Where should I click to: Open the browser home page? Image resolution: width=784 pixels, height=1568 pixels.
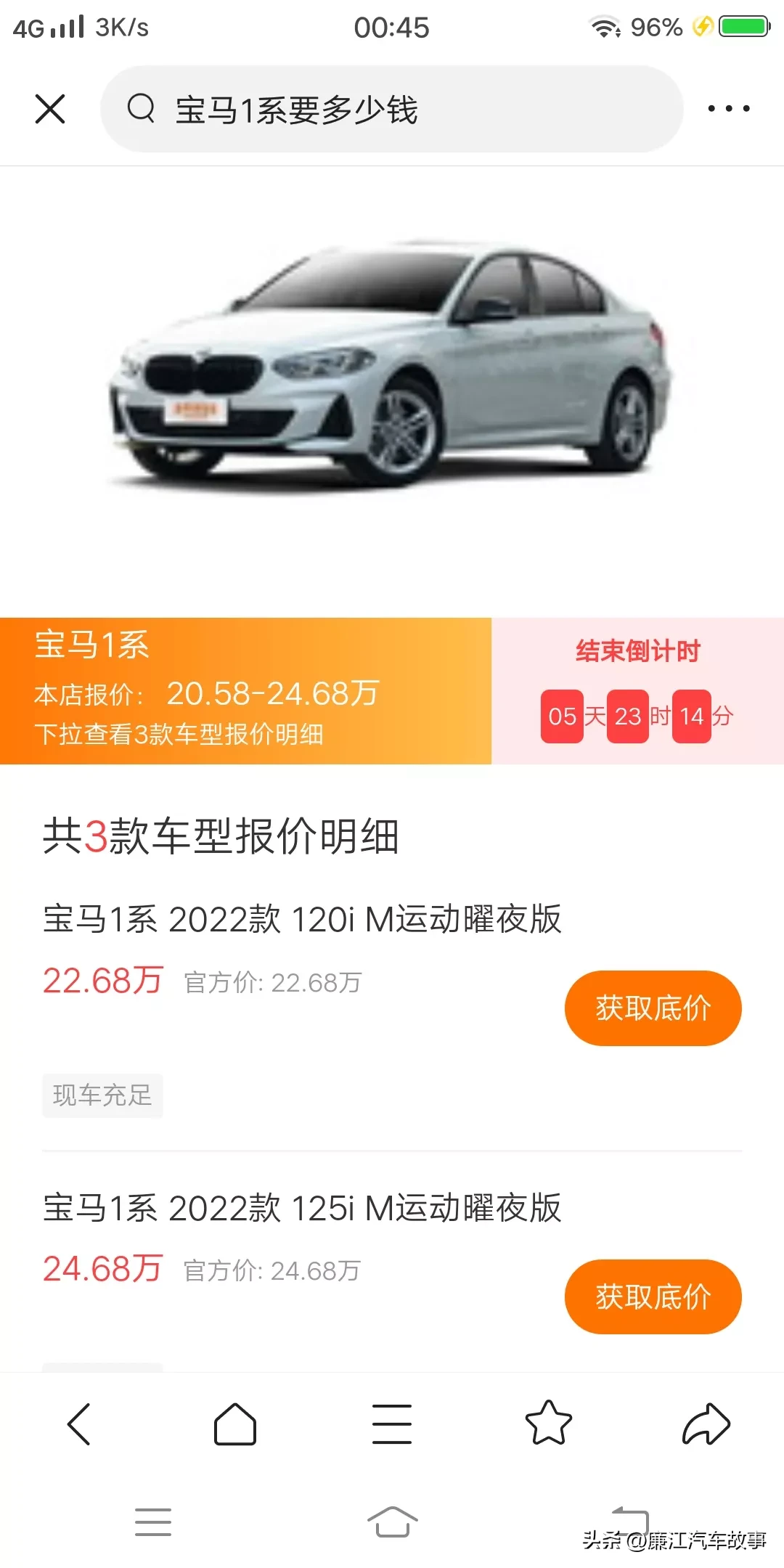(x=235, y=1424)
